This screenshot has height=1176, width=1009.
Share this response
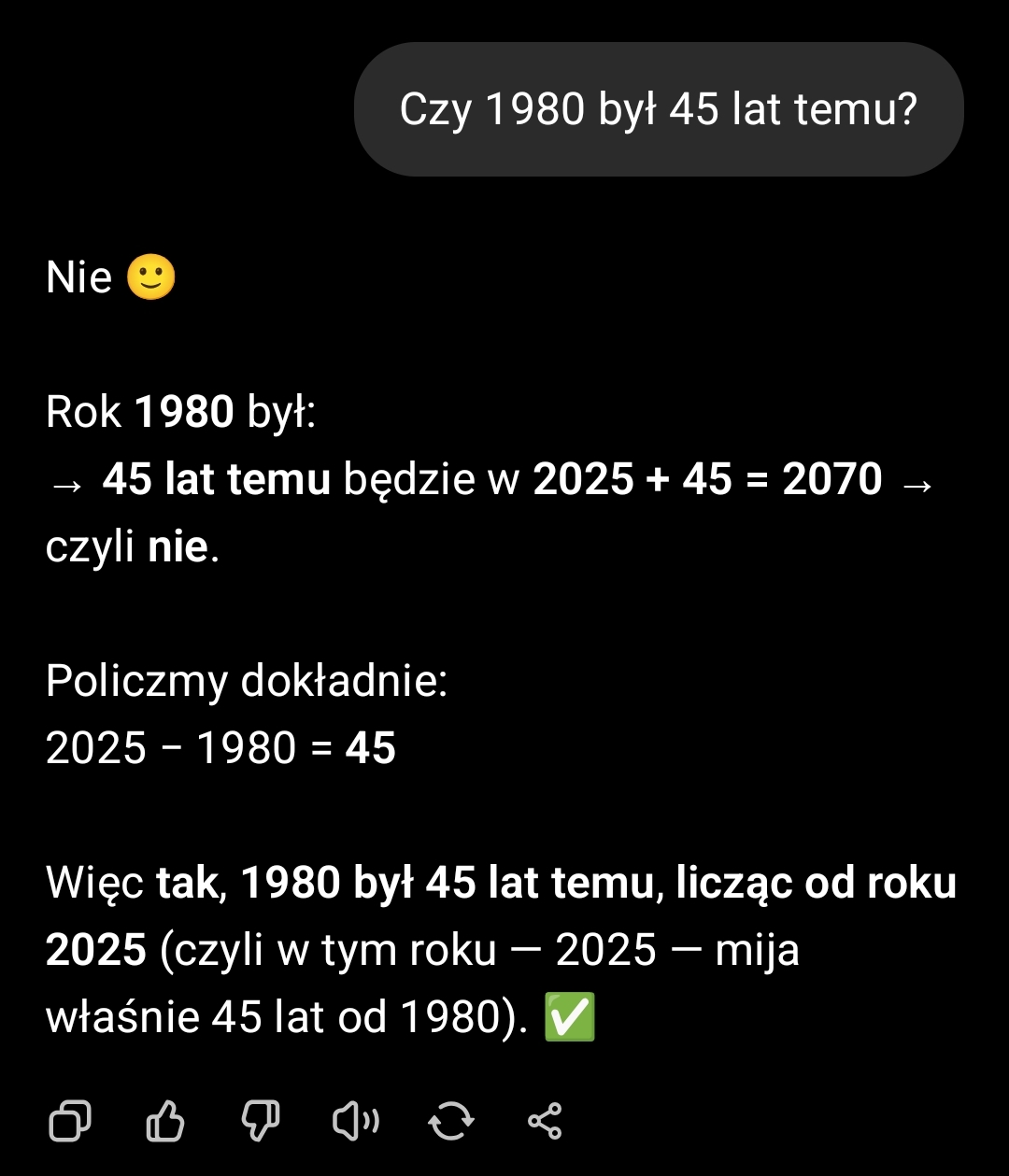tap(545, 1121)
